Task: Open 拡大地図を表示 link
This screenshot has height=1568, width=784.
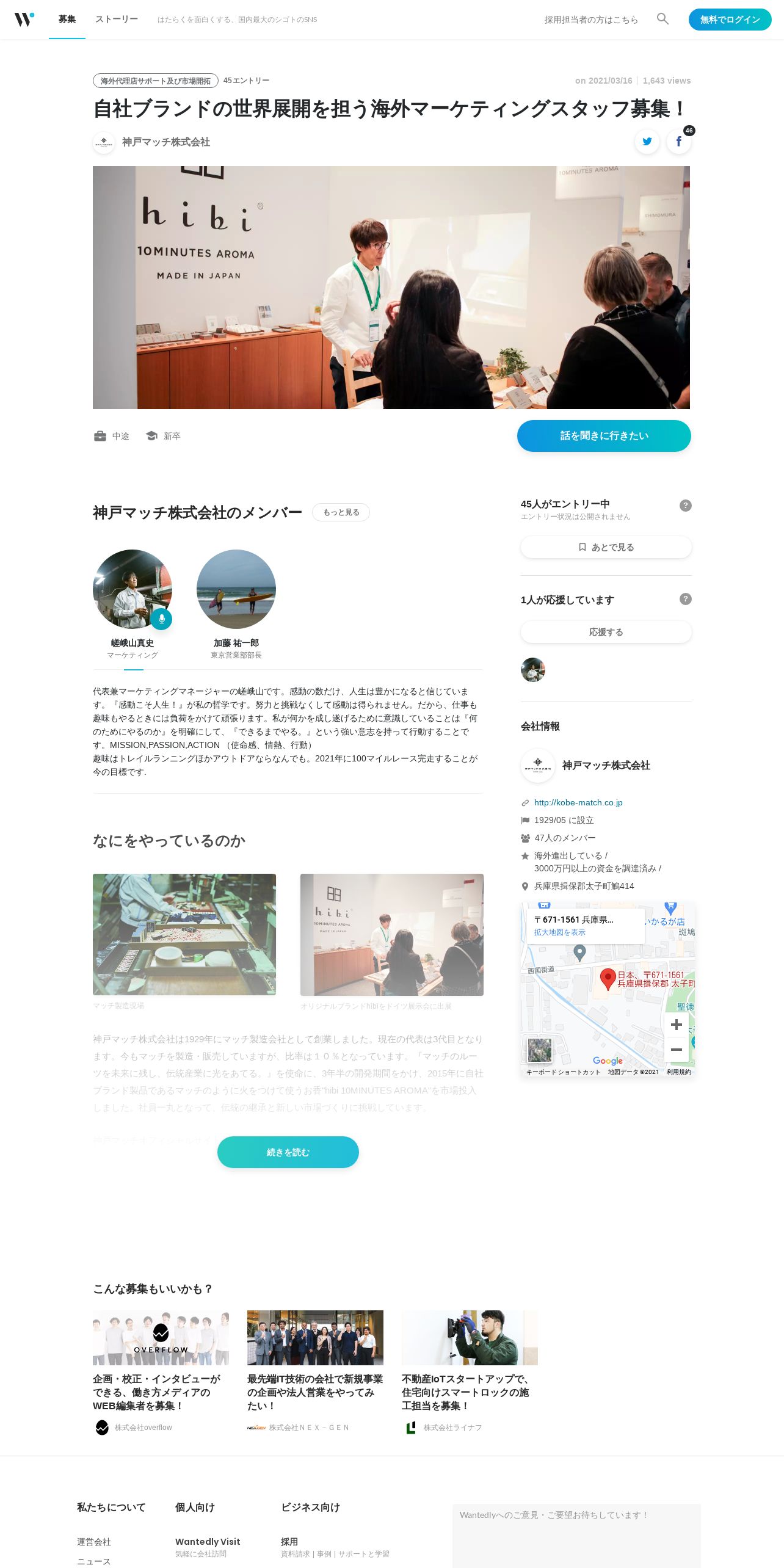Action: pyautogui.click(x=559, y=932)
